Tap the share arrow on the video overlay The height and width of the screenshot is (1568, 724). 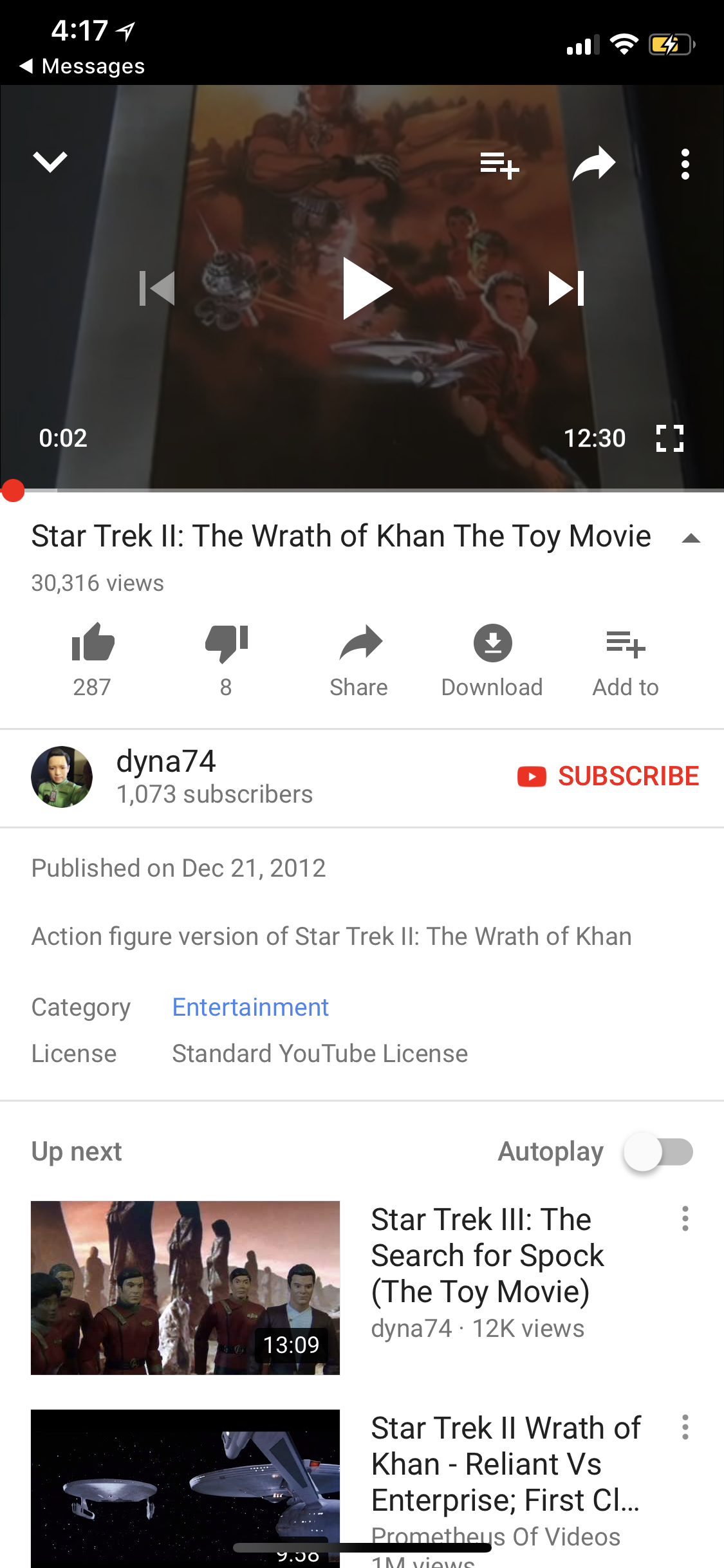594,163
